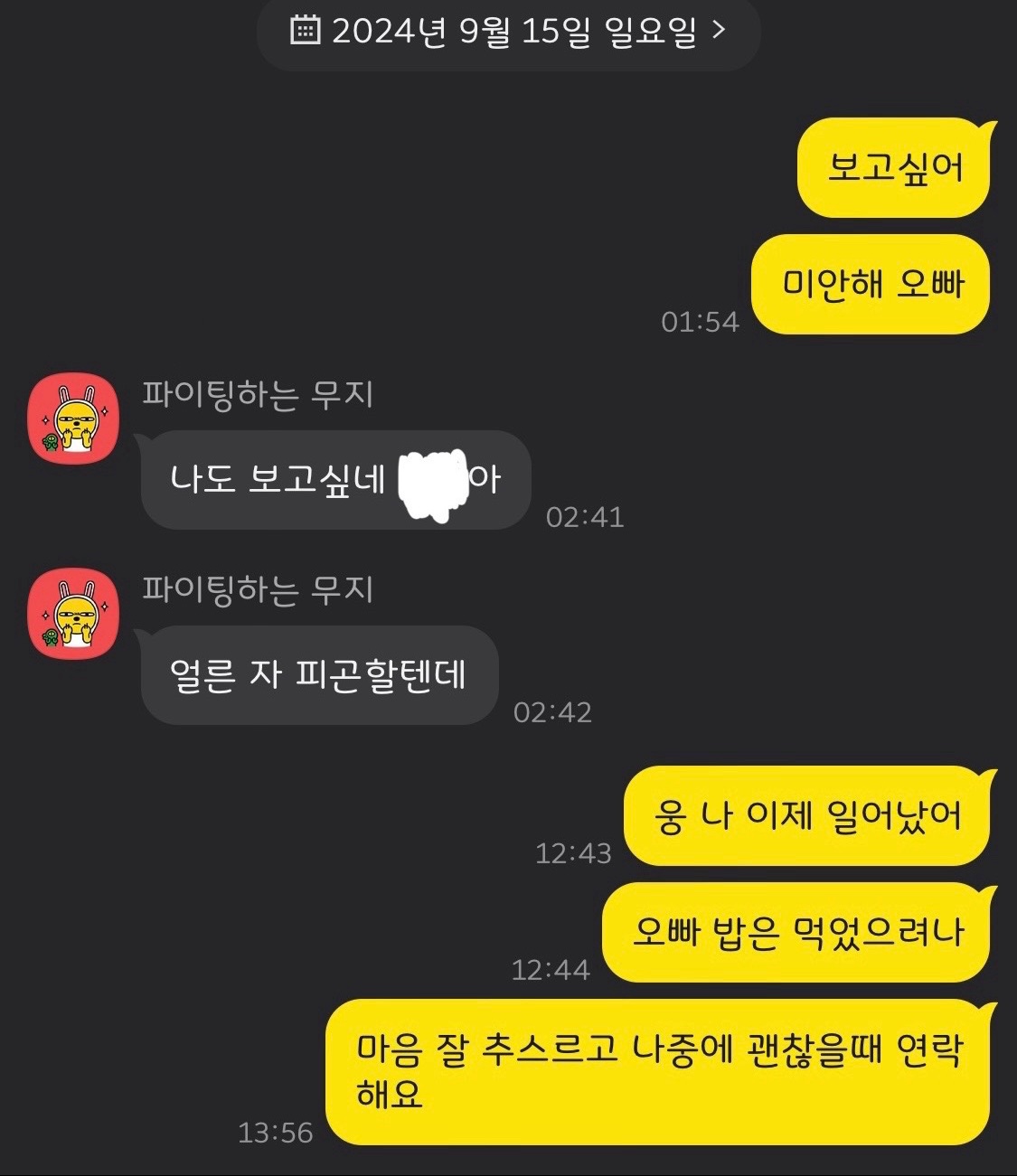The width and height of the screenshot is (1017, 1176).
Task: Open sender's profile picture beside 얼른 자 피곤할텐데 message
Action: point(74,614)
